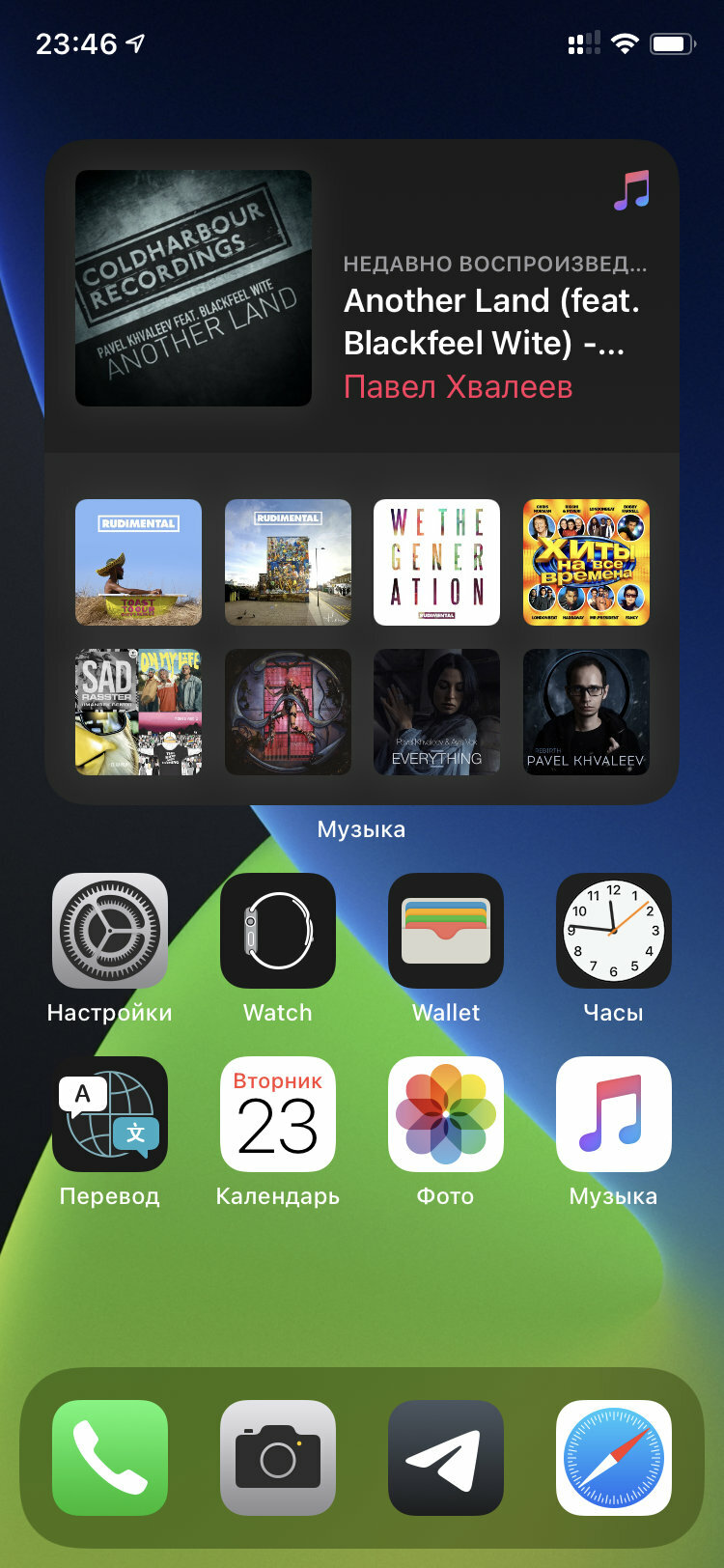Image resolution: width=724 pixels, height=1568 pixels.
Task: Open Rudimental Toast to Our Differences album
Action: tap(138, 562)
